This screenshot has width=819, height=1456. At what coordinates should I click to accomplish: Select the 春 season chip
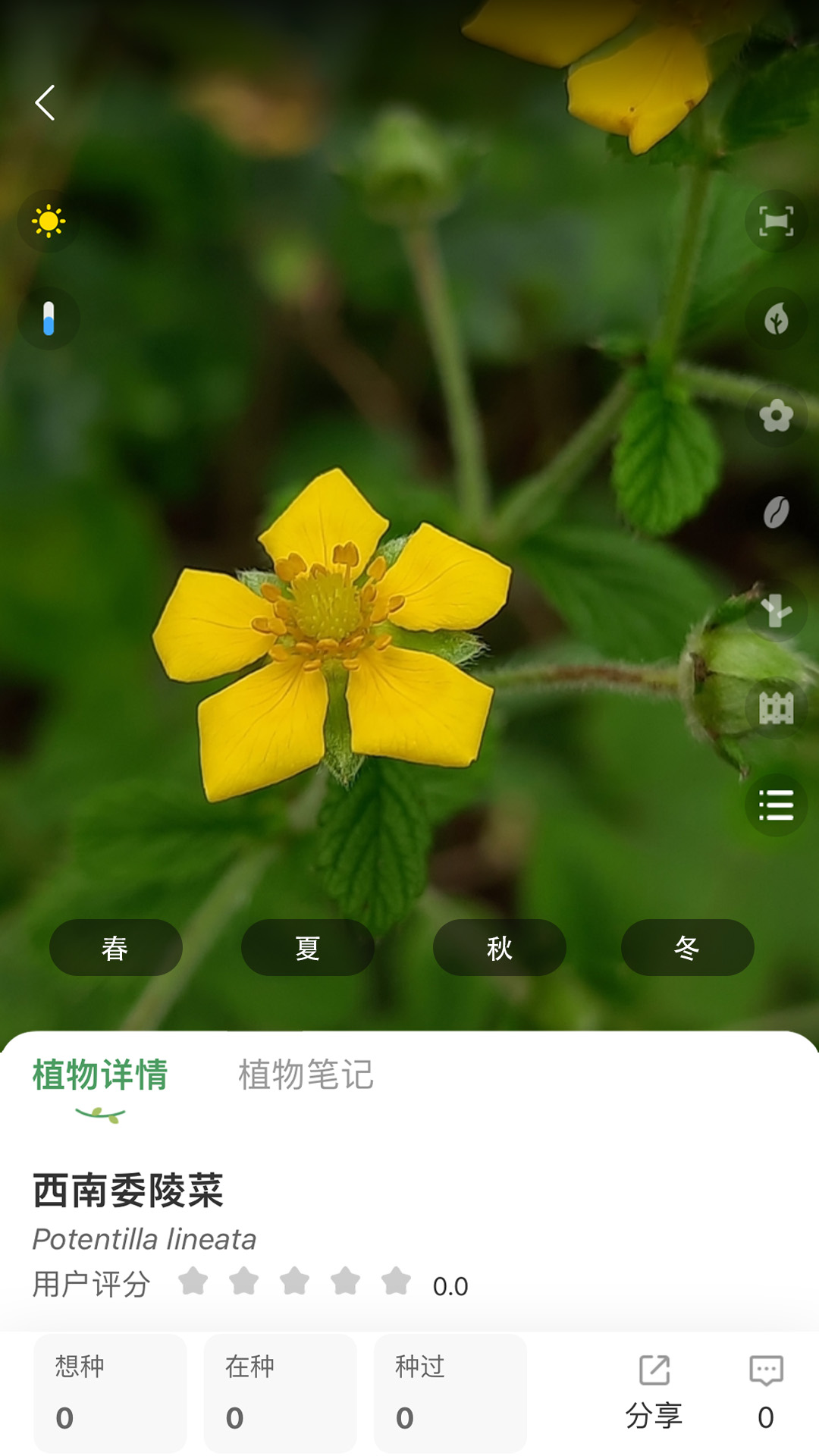point(116,948)
